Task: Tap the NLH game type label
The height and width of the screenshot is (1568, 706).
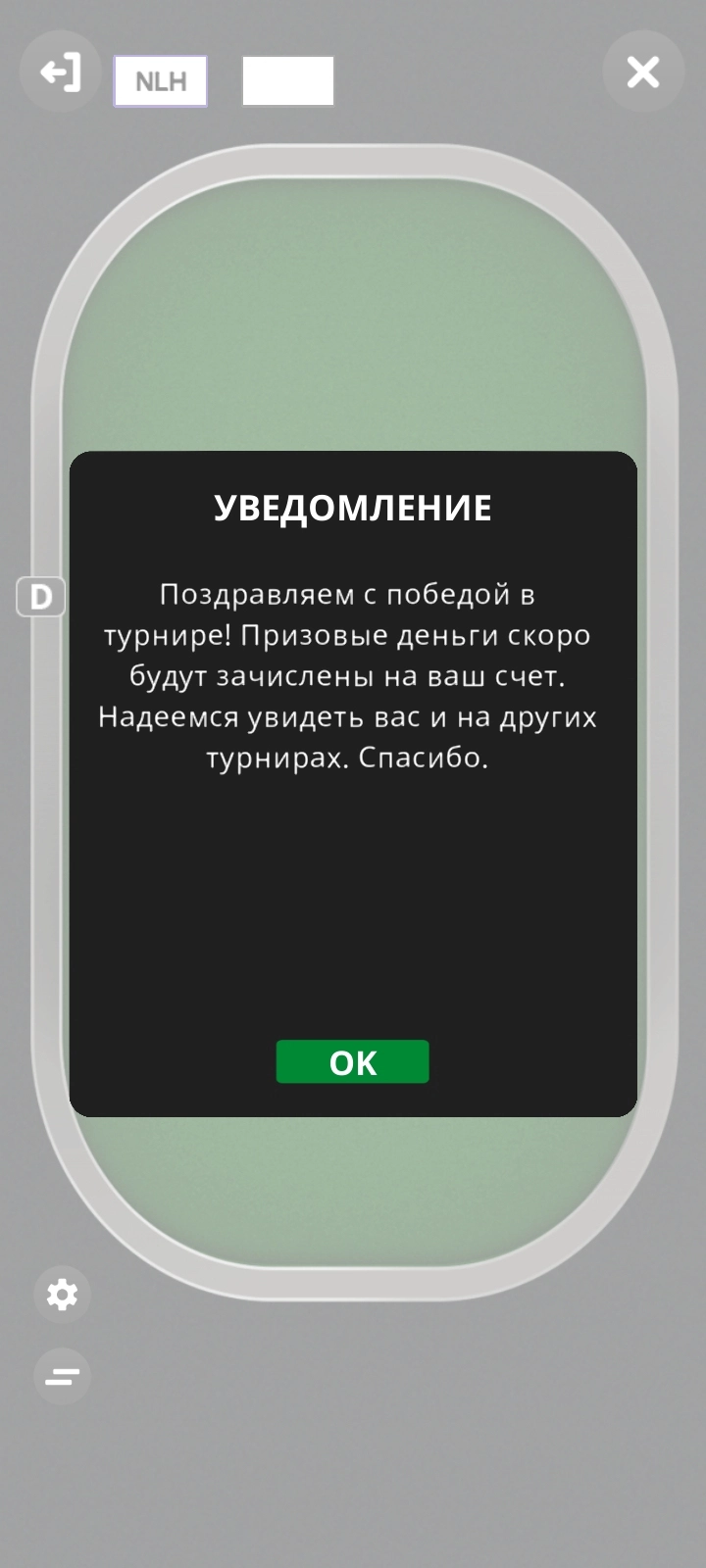Action: coord(161,81)
